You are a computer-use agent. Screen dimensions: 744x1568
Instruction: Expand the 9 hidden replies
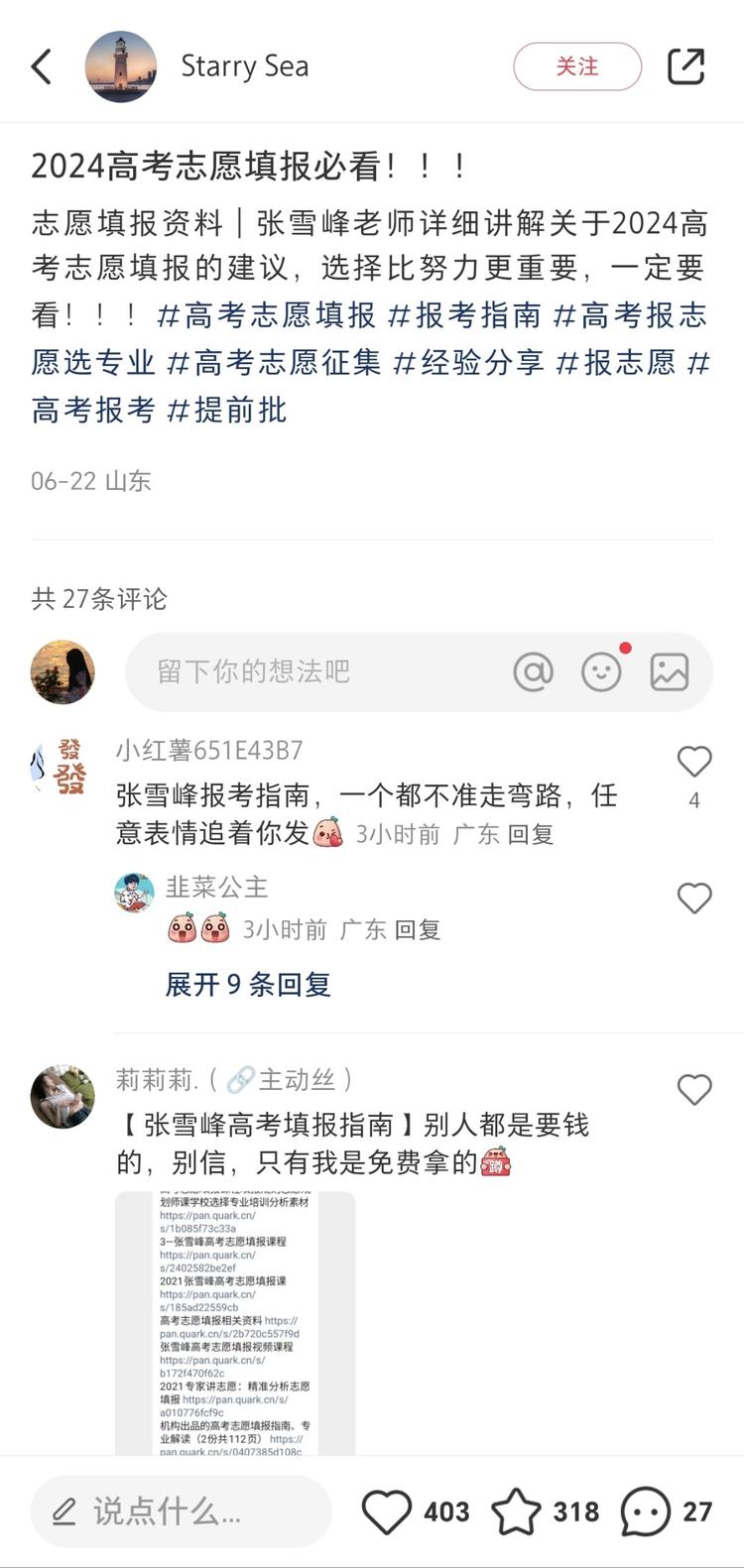[x=249, y=984]
